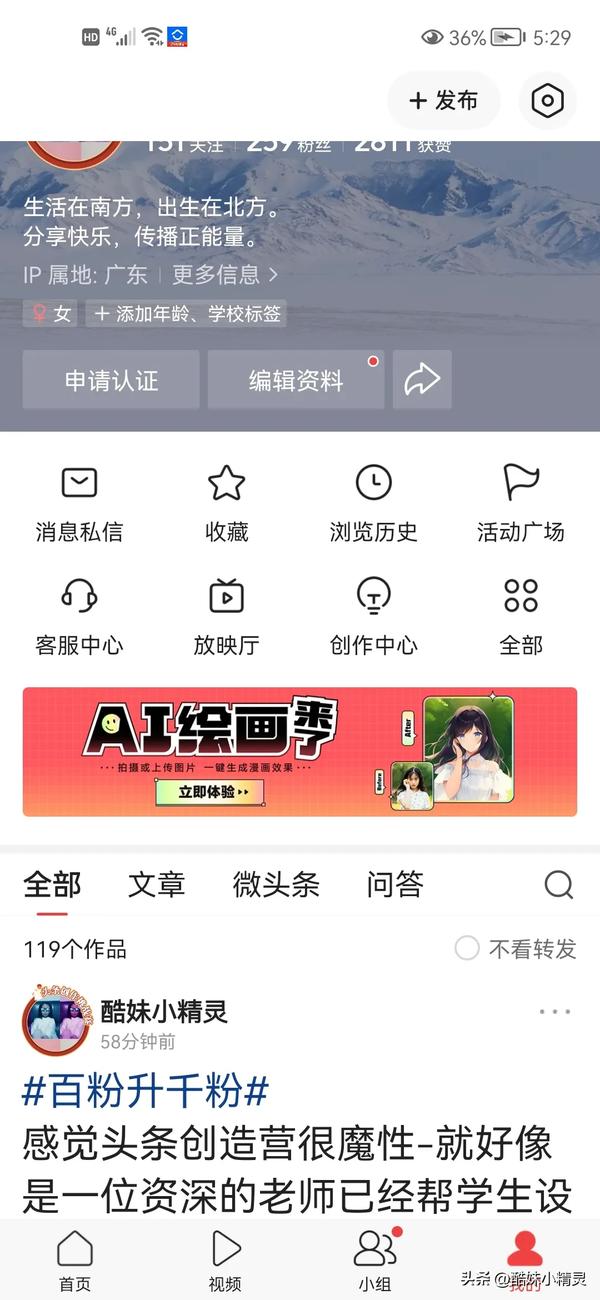Tap 申请认证 to apply for verification
Image resolution: width=600 pixels, height=1300 pixels.
click(111, 380)
